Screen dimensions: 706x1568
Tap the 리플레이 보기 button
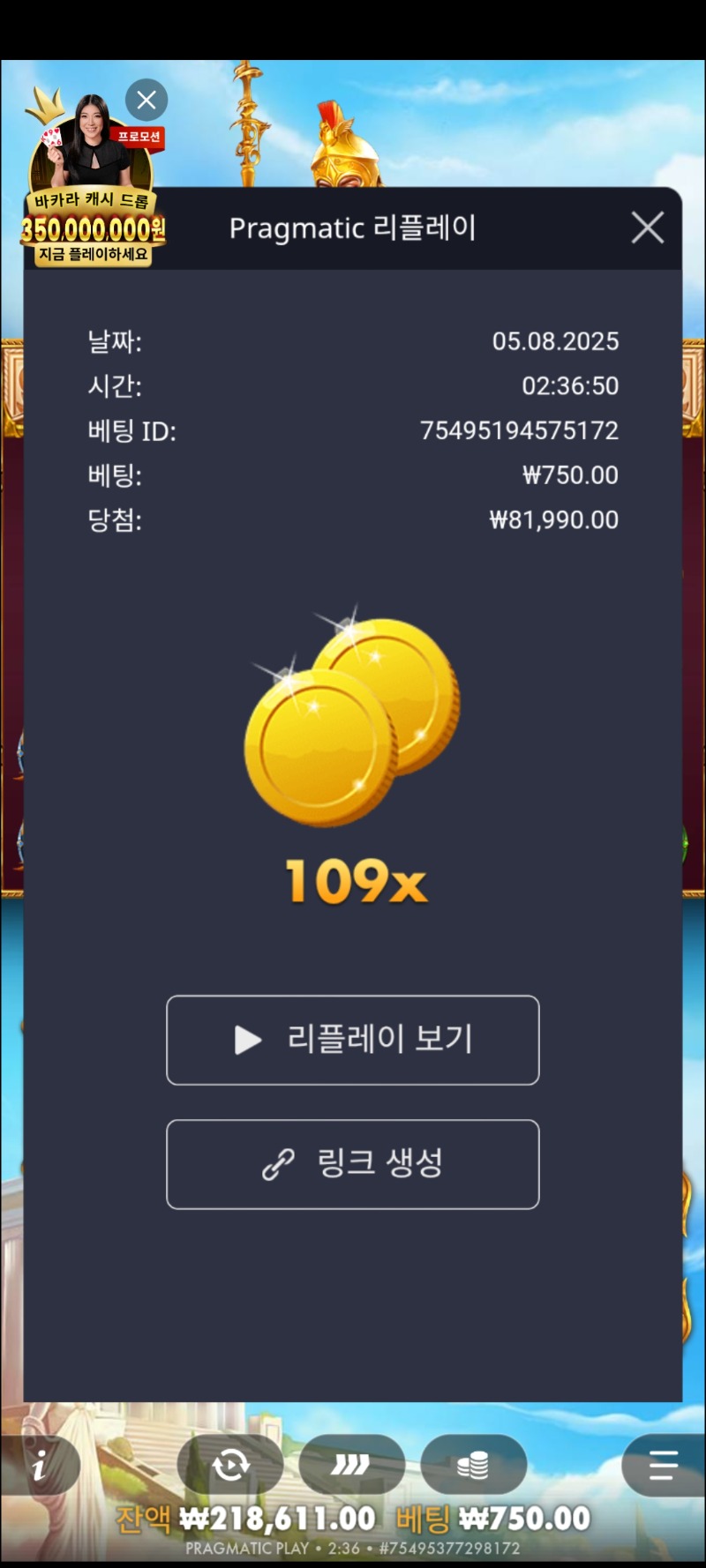[352, 1040]
